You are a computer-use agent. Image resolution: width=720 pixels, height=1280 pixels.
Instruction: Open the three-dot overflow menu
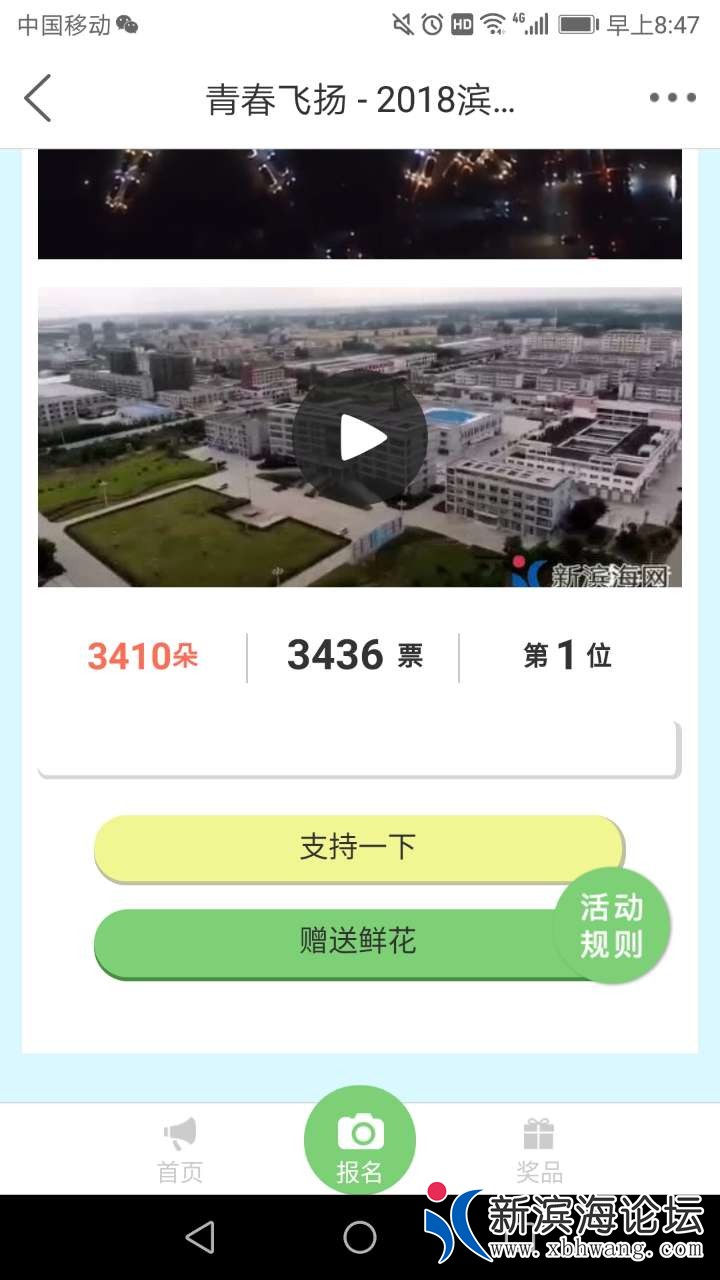tap(672, 98)
